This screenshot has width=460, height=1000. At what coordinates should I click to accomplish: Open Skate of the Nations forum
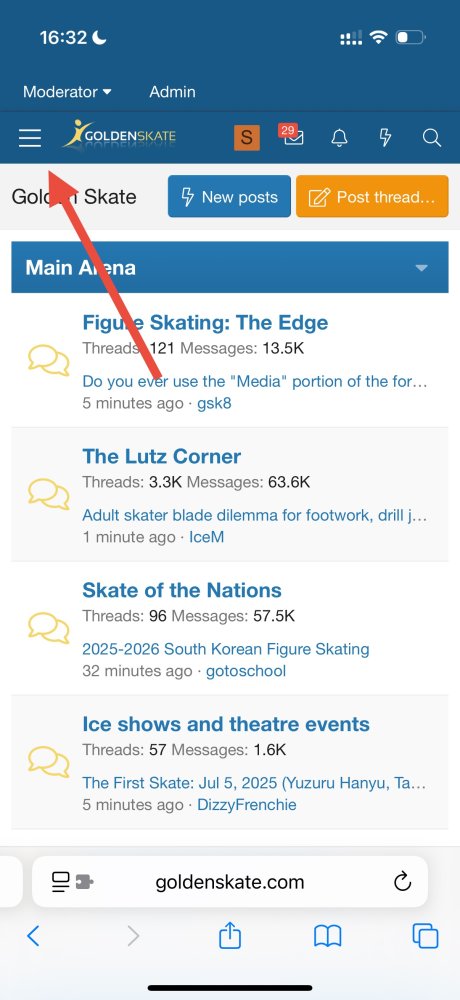182,590
